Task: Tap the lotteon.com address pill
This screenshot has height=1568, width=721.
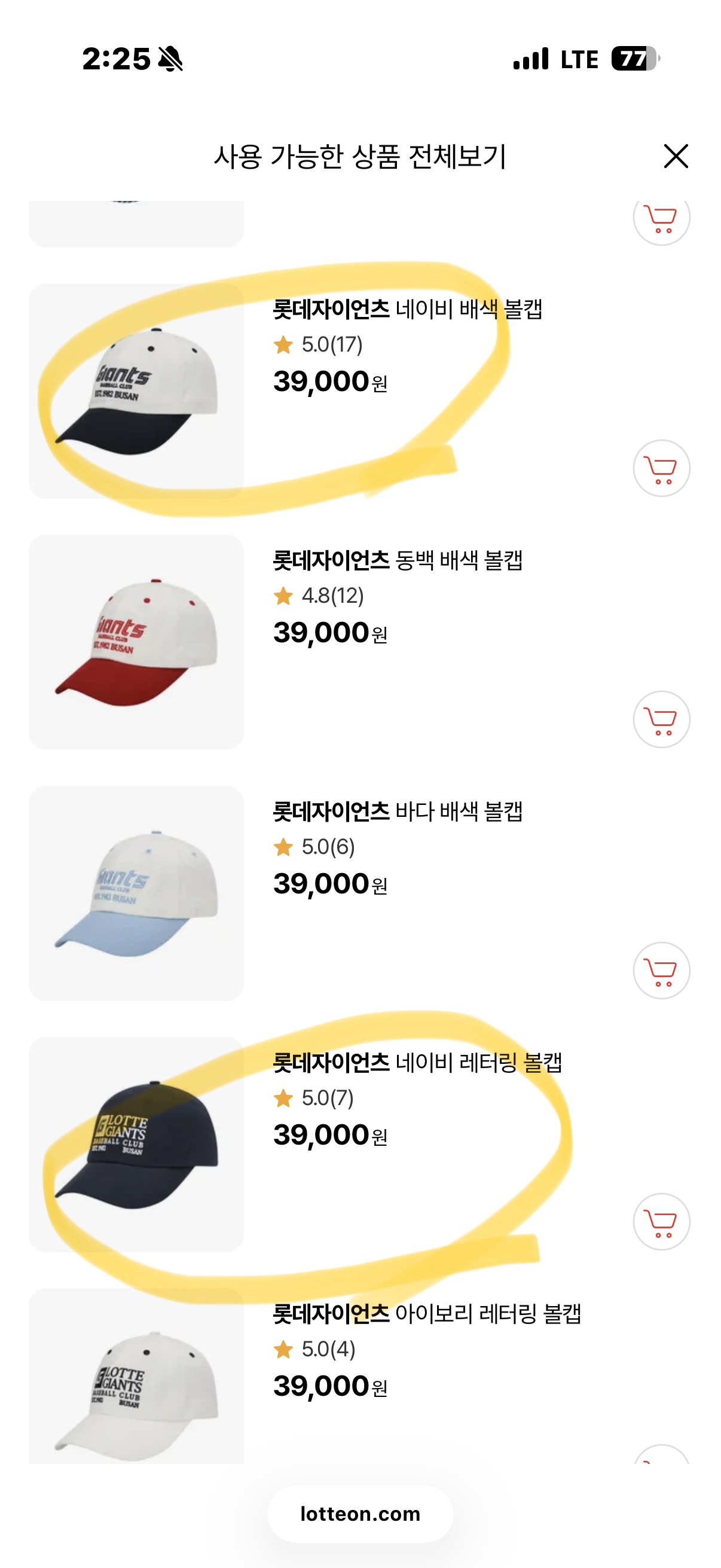Action: click(x=360, y=1513)
